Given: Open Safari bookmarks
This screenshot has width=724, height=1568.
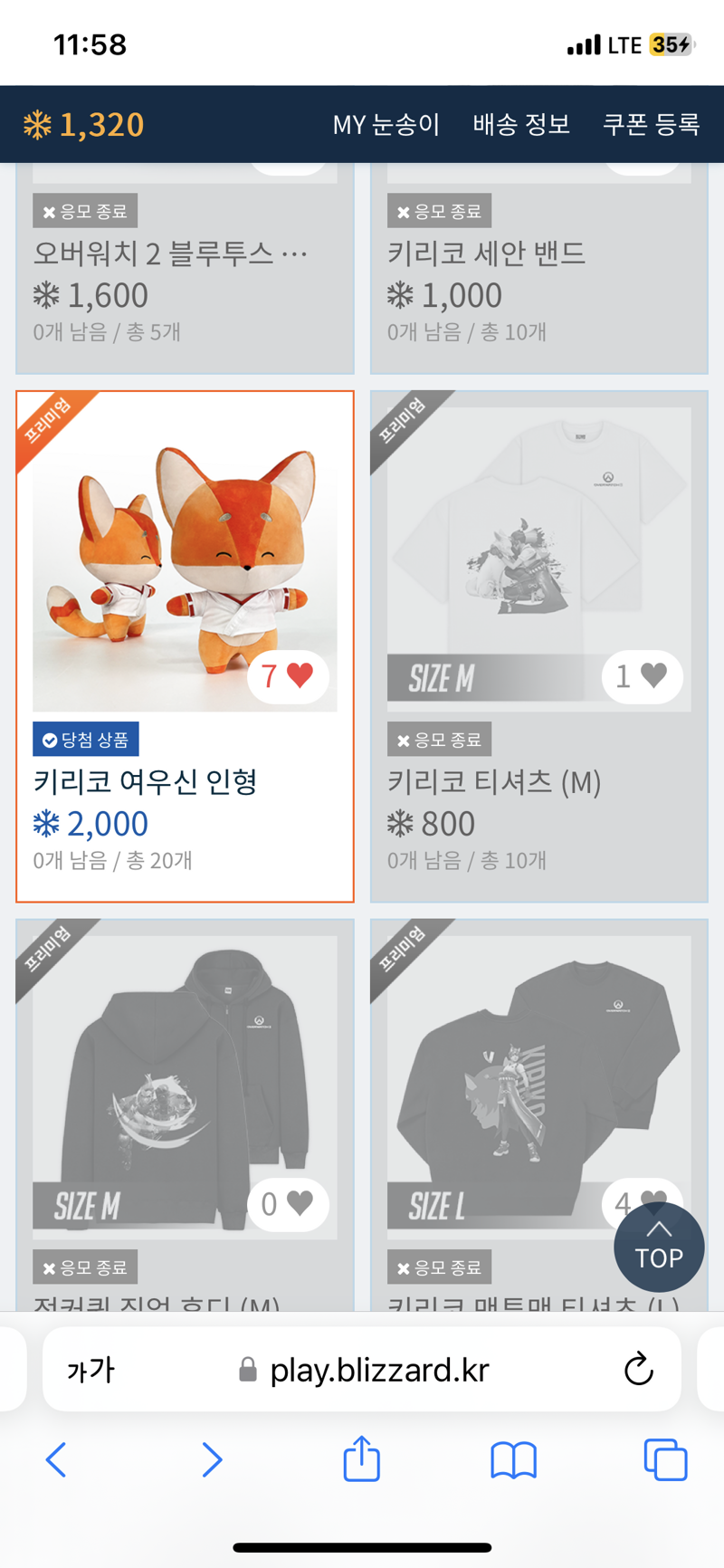Looking at the screenshot, I should click(x=513, y=1459).
